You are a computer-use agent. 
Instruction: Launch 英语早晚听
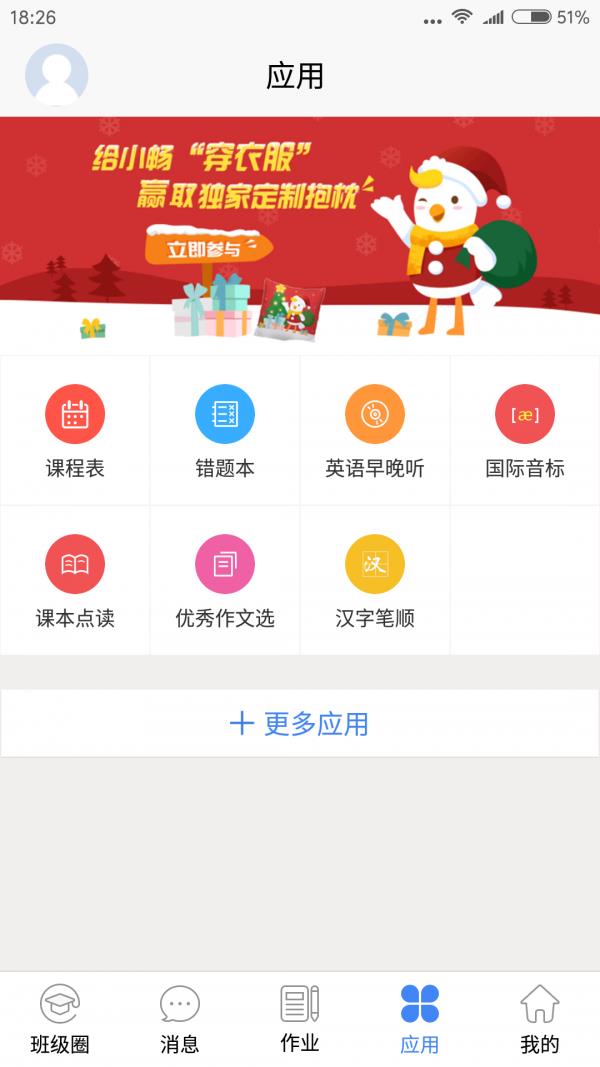[375, 430]
